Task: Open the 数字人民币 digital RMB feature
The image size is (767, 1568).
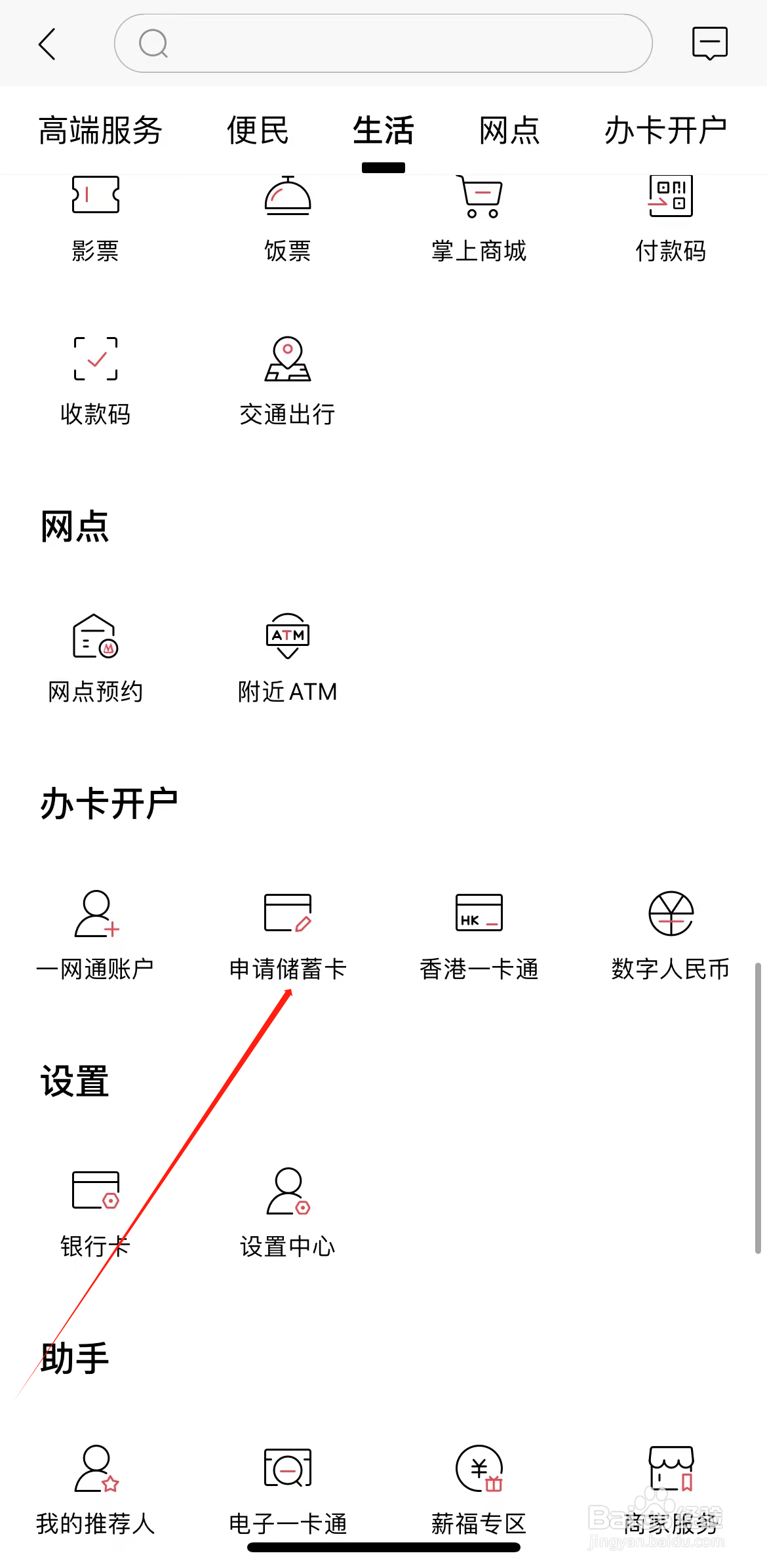Action: click(670, 931)
